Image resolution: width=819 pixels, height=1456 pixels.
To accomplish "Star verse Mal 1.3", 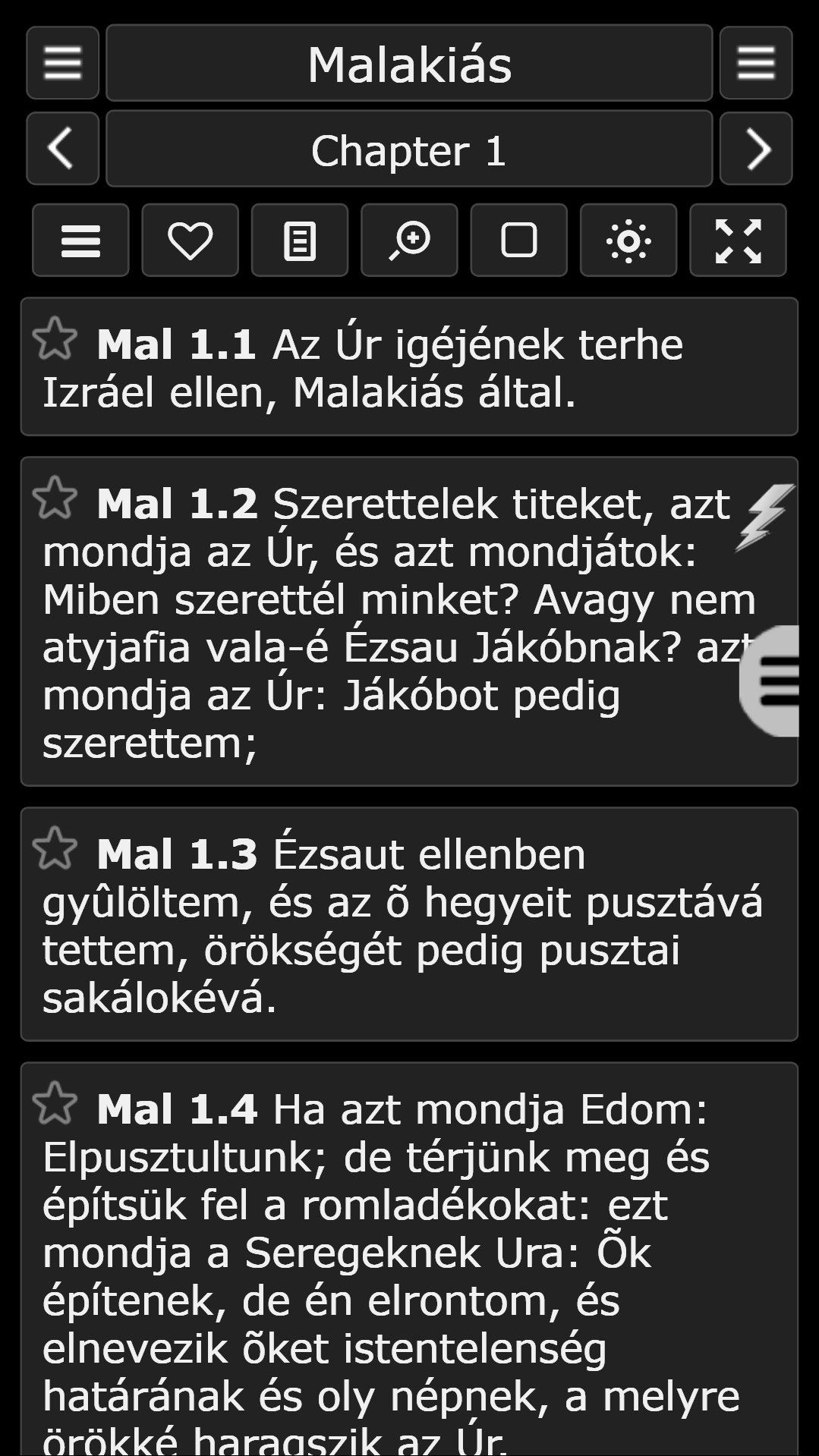I will [55, 848].
